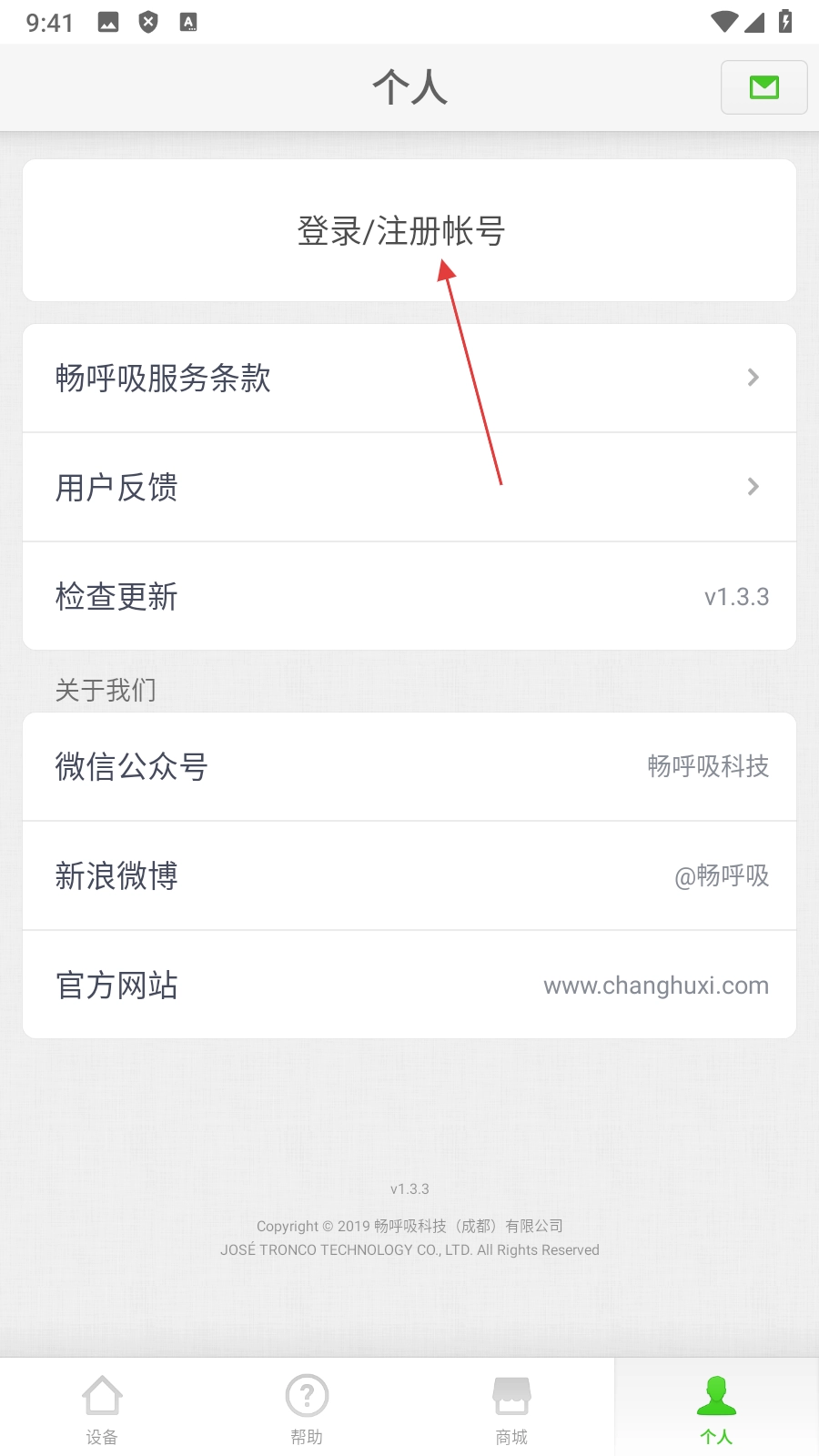Open 官方网站 official website row
The height and width of the screenshot is (1456, 819).
click(409, 985)
